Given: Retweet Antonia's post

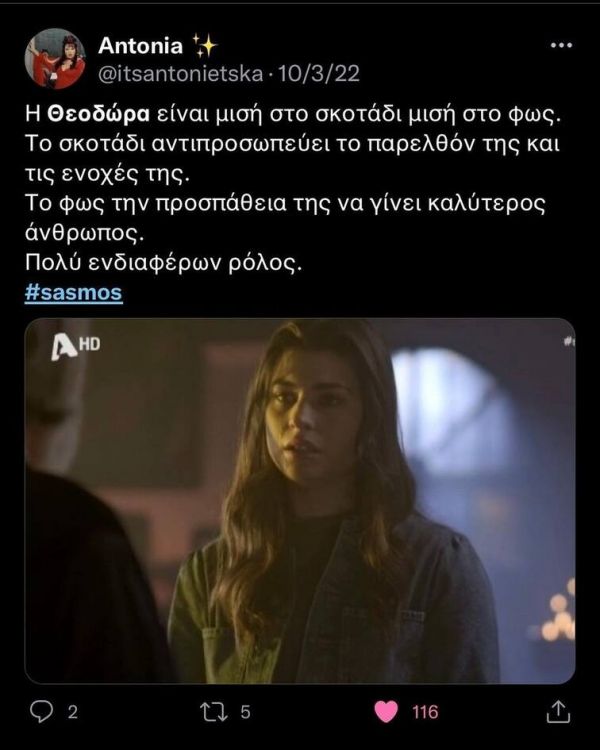Looking at the screenshot, I should point(211,711).
